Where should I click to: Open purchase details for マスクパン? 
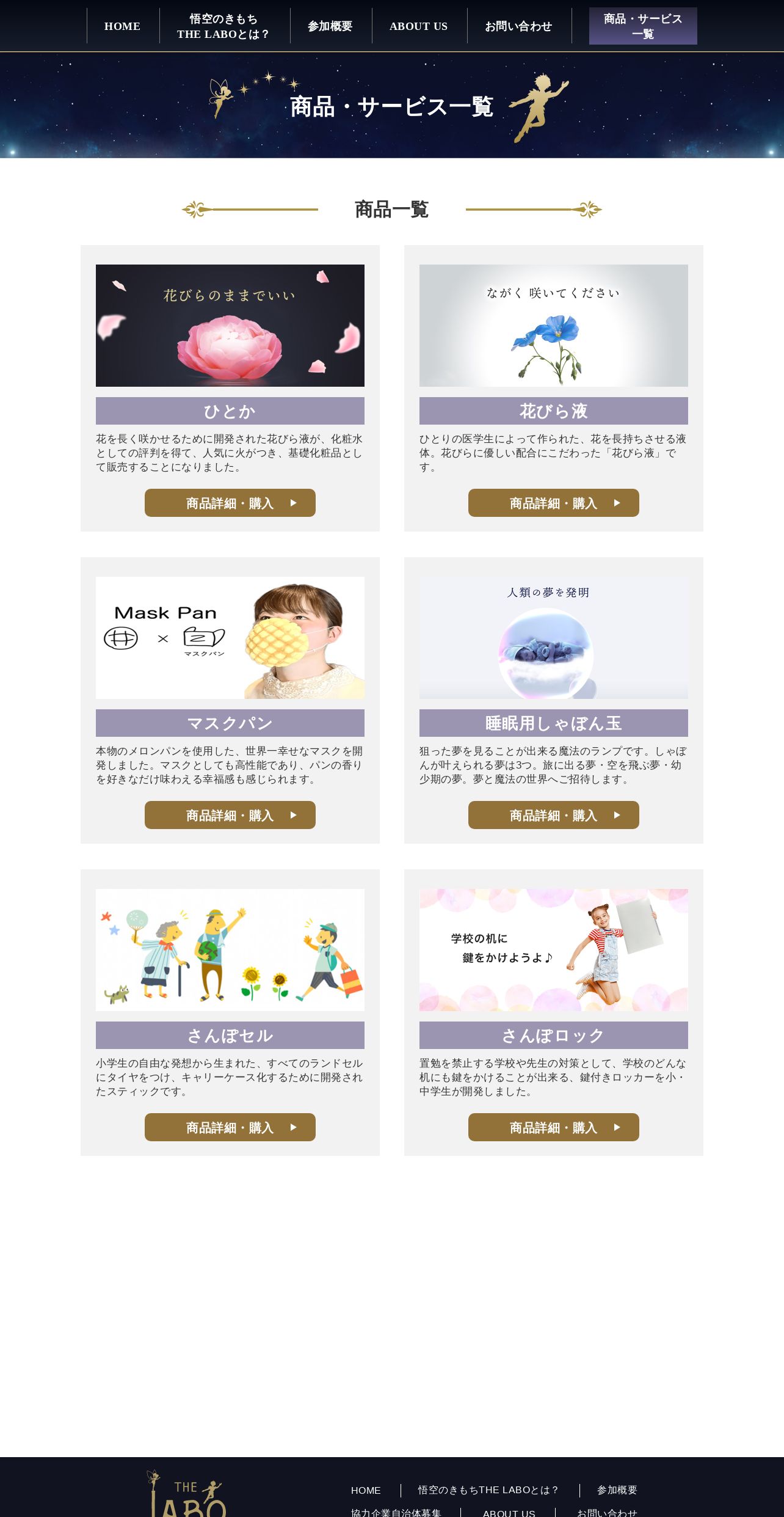[x=230, y=815]
